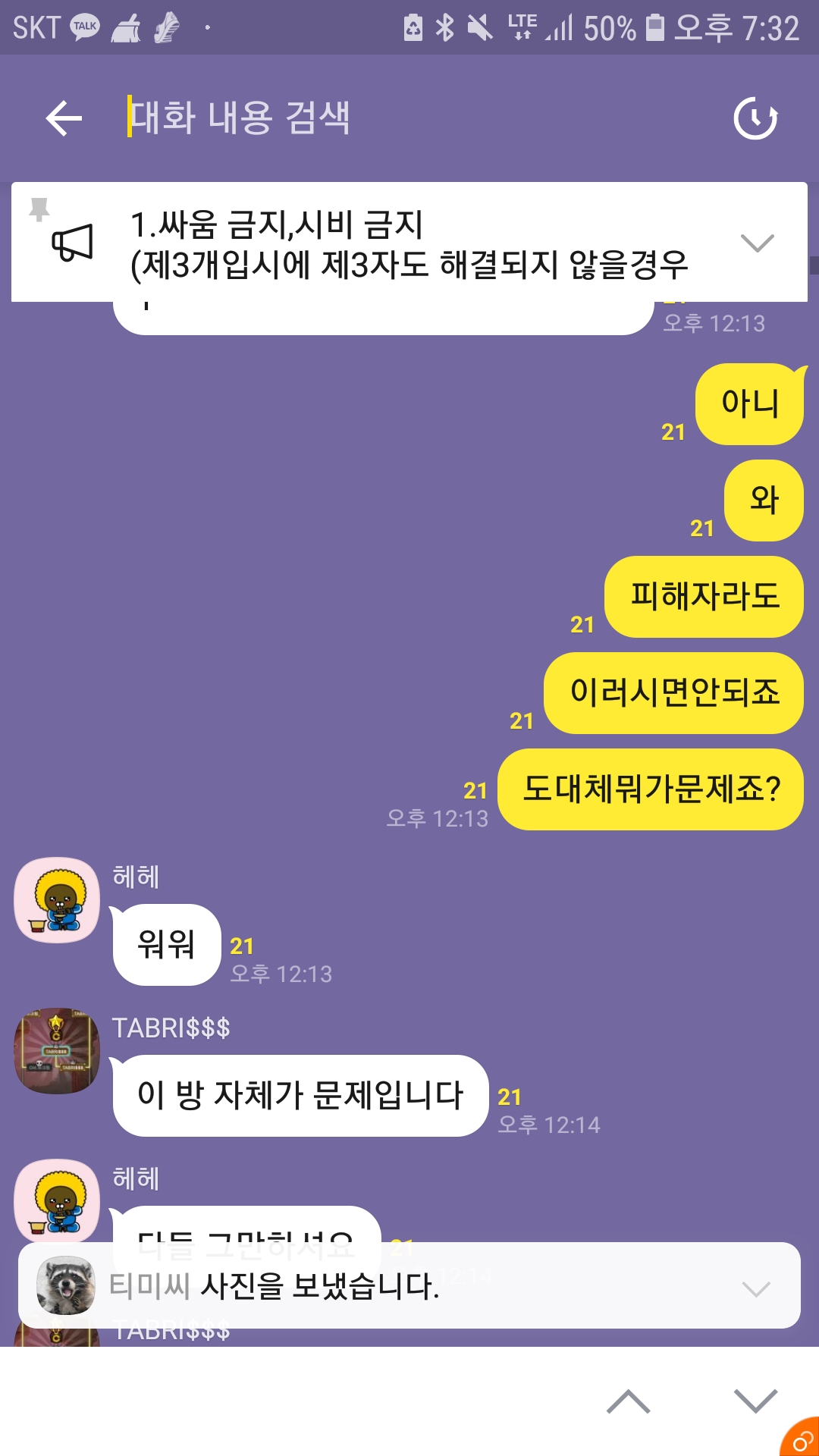Open 헤헤's profile picture above 워워

point(57,900)
